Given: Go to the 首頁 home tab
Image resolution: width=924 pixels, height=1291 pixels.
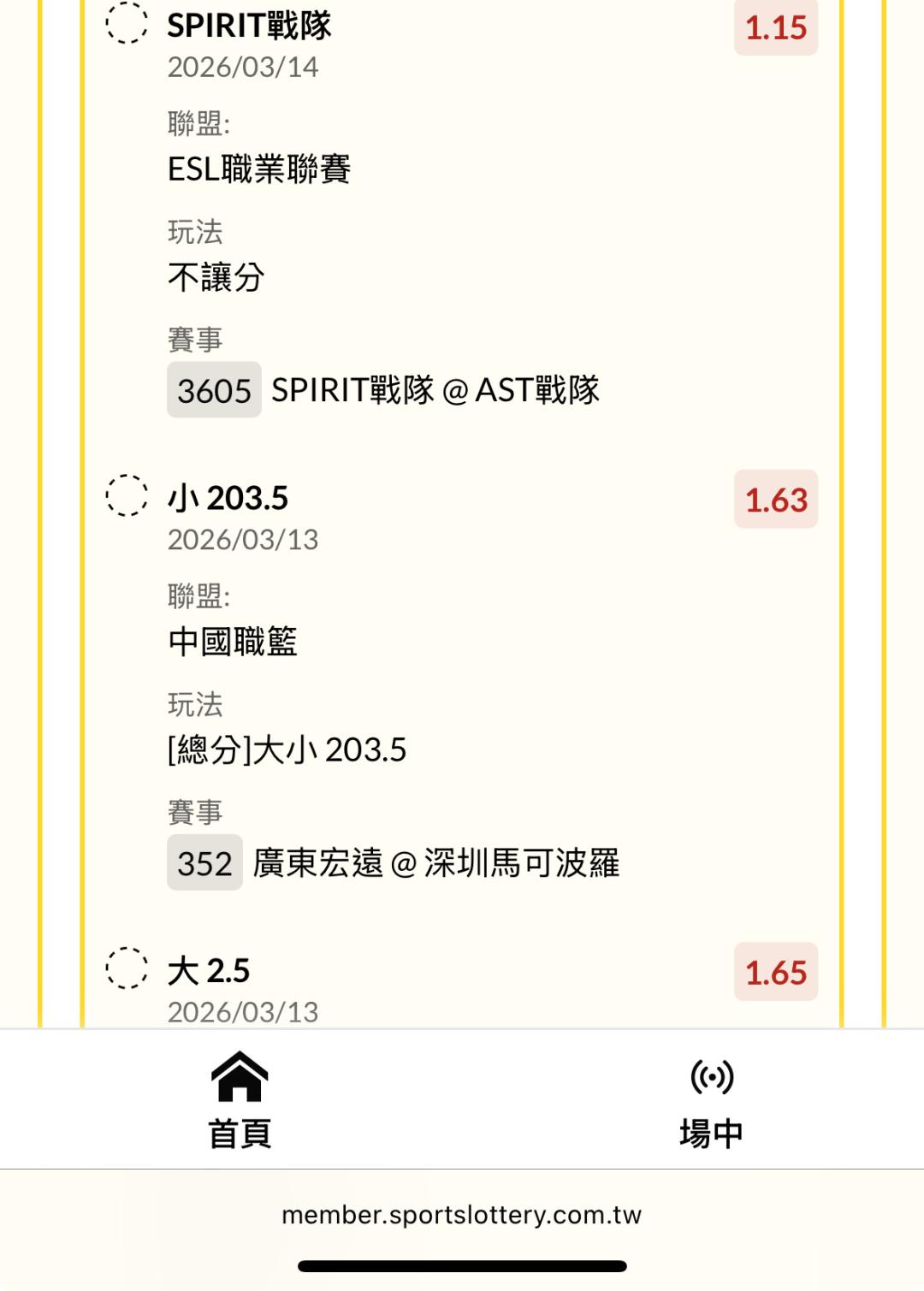Looking at the screenshot, I should point(240,1099).
